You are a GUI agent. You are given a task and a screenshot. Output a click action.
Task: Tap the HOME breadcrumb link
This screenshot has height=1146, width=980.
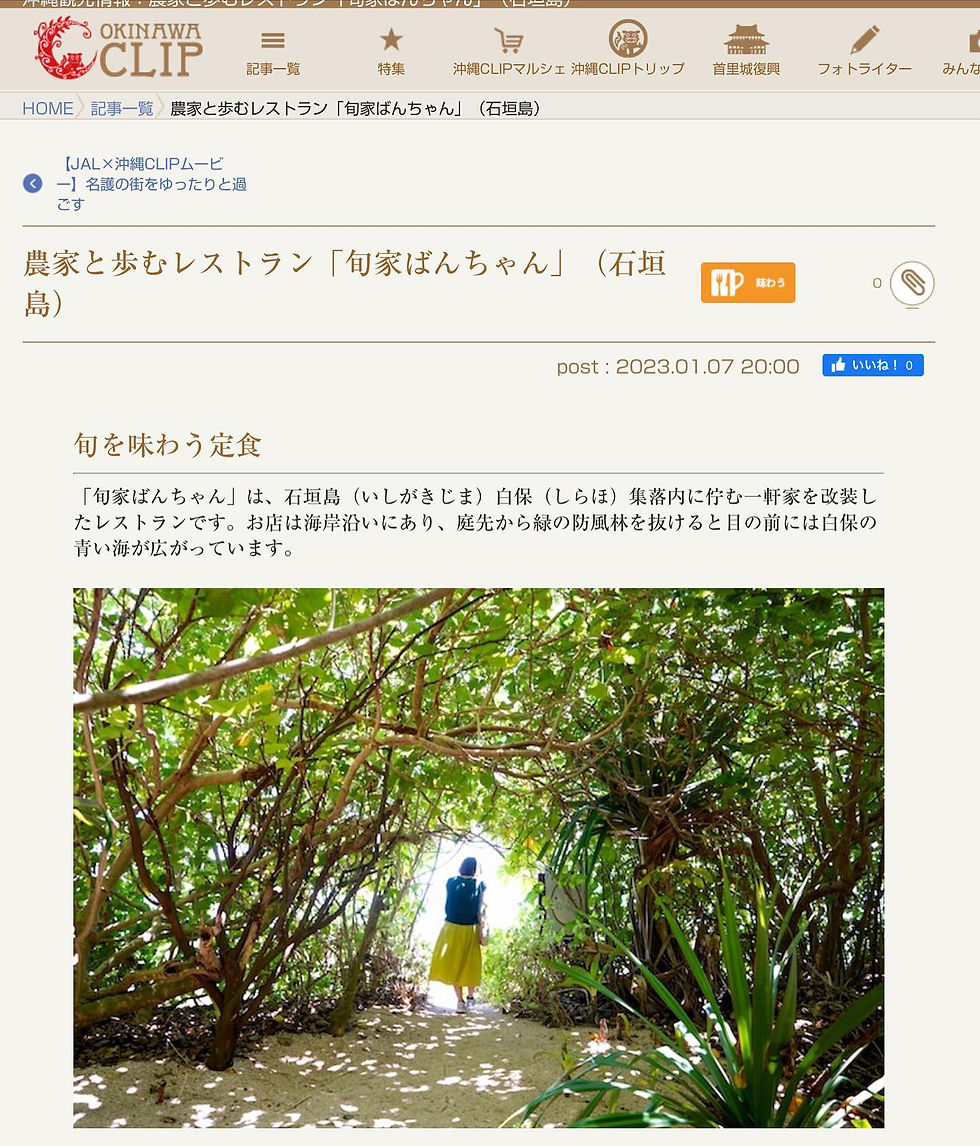coord(48,108)
